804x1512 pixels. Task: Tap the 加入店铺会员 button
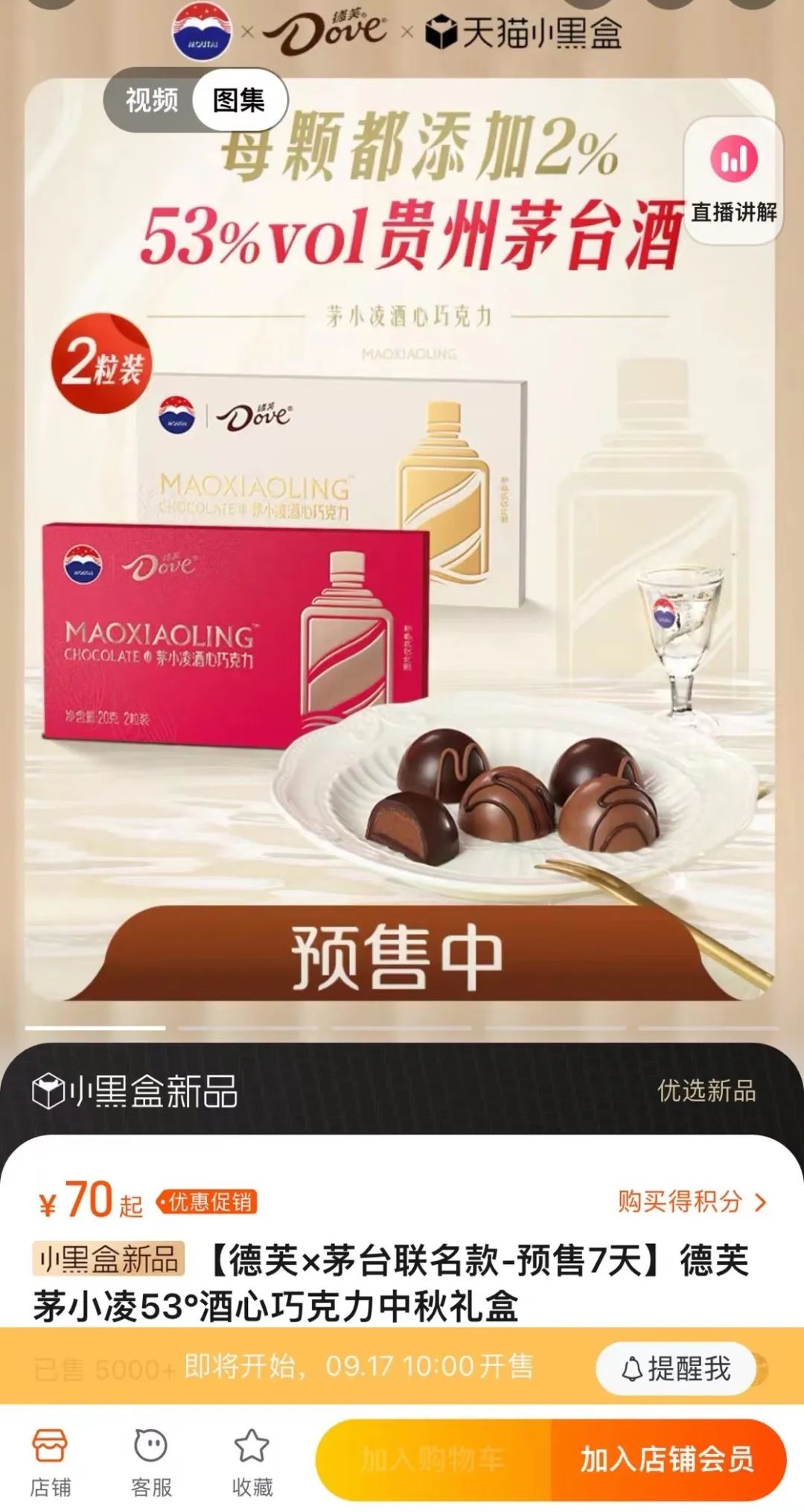668,1460
